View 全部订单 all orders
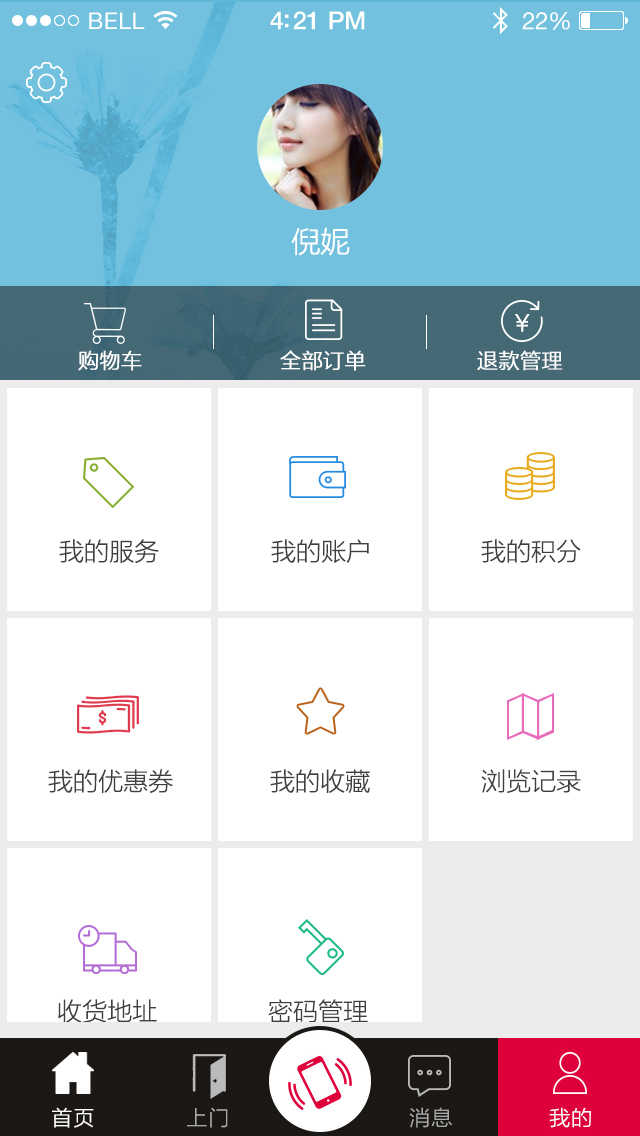640x1136 pixels. 322,335
